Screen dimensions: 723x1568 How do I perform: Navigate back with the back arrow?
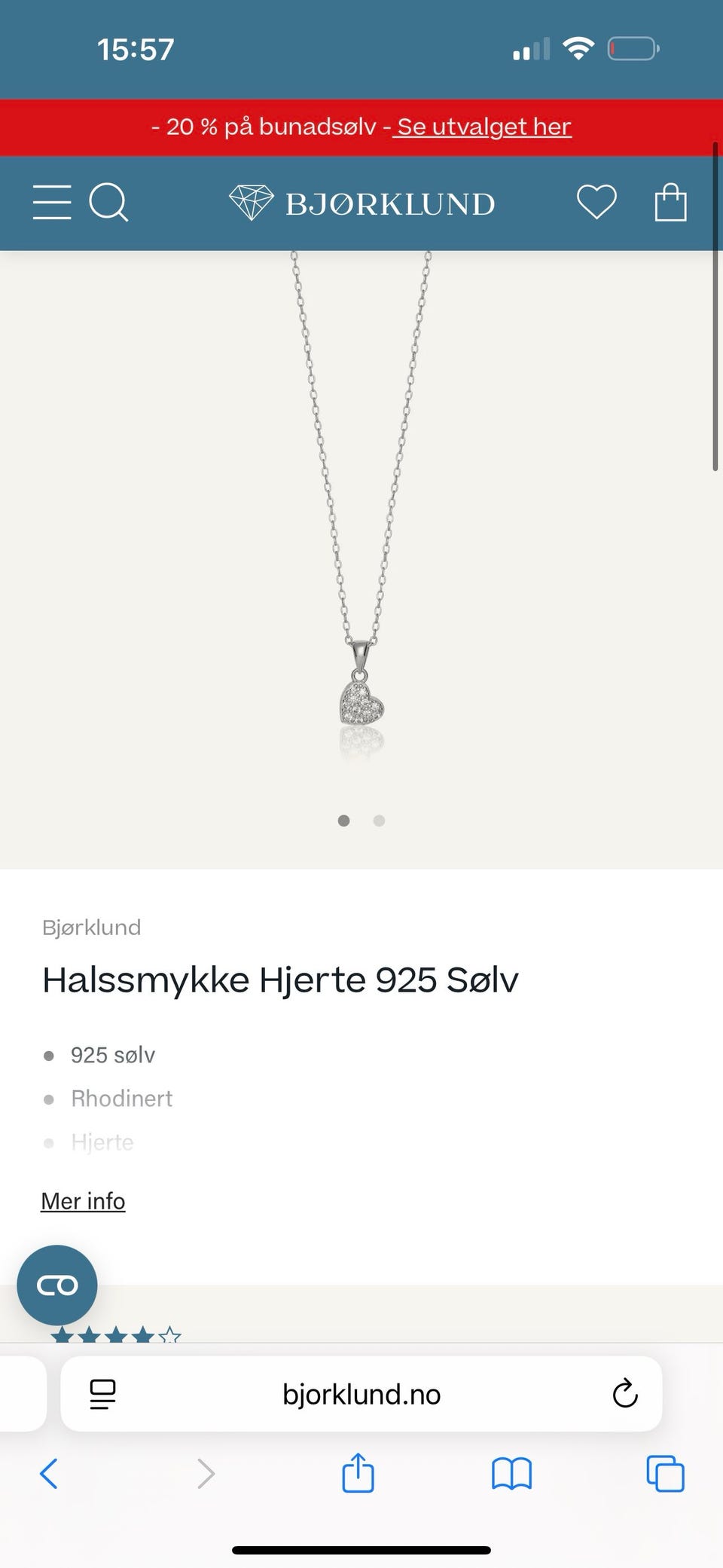(49, 1473)
